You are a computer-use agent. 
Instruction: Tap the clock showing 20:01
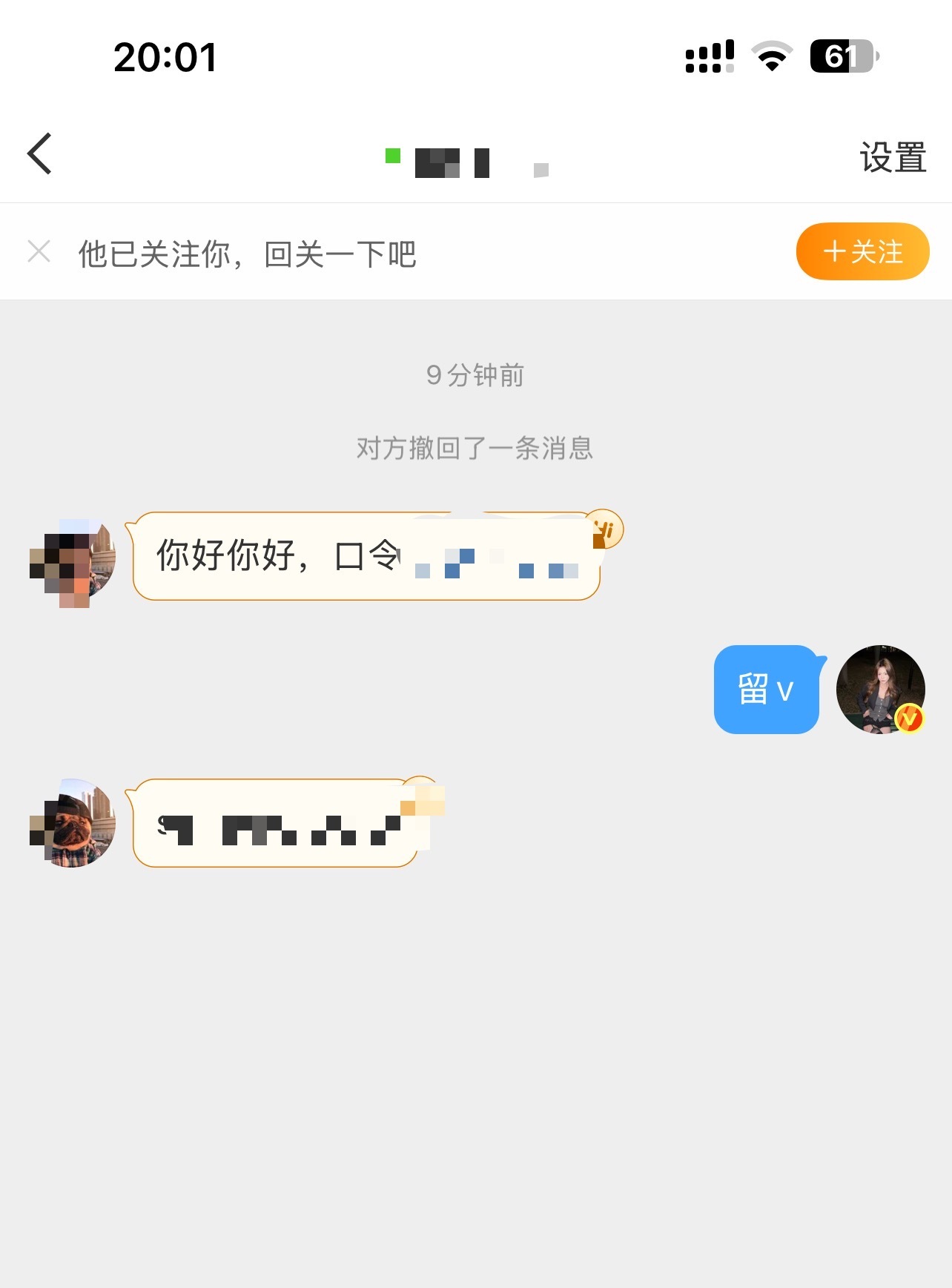pyautogui.click(x=165, y=57)
